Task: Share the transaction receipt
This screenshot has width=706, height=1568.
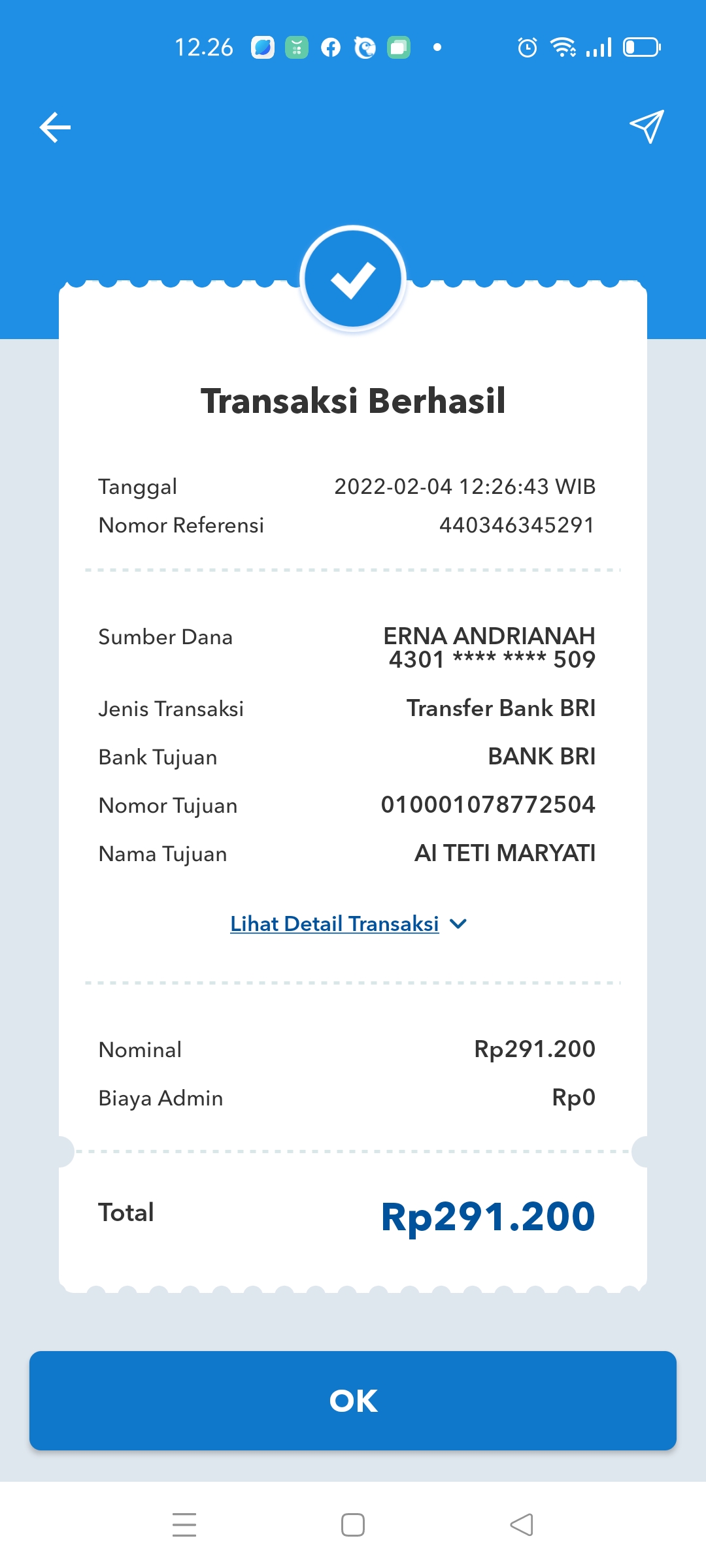Action: (x=647, y=127)
